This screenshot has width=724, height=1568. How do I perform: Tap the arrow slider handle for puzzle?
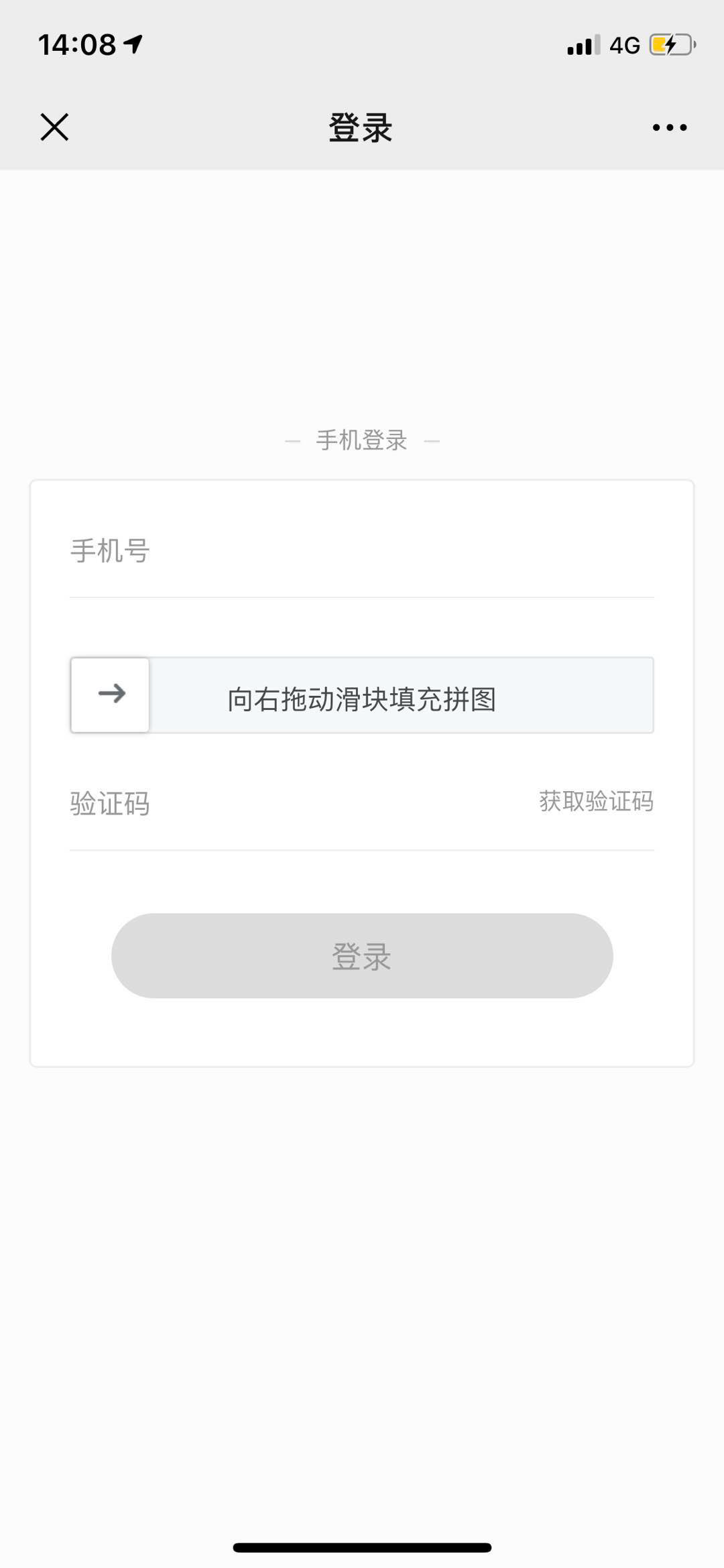(x=110, y=695)
